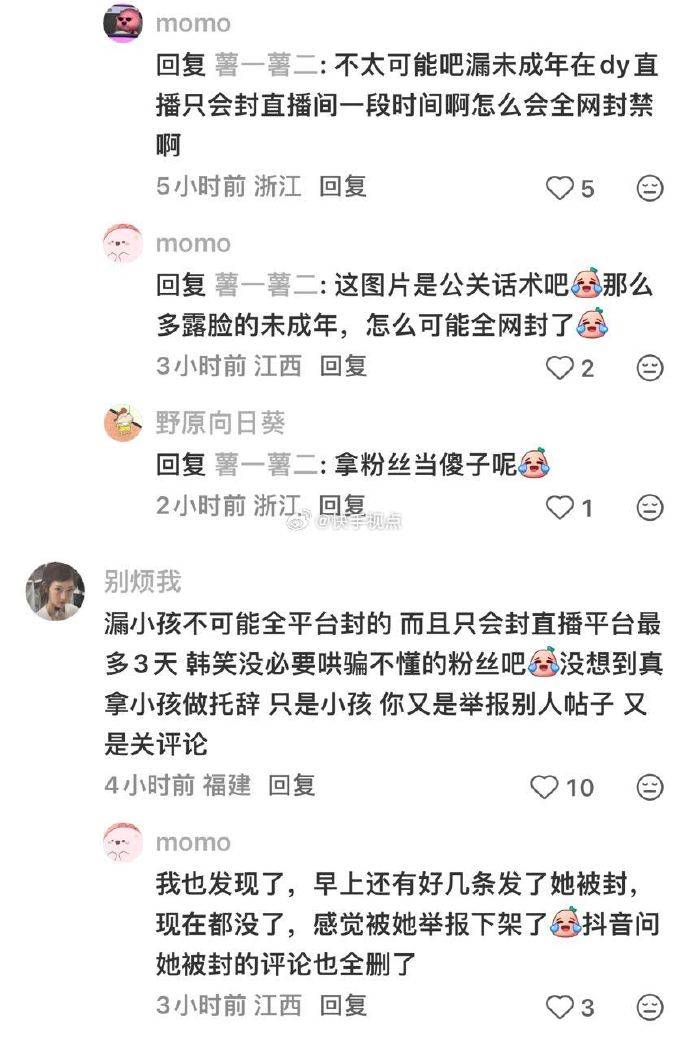The width and height of the screenshot is (690, 1039).
Task: Like the comment with 3 likes
Action: click(559, 1006)
